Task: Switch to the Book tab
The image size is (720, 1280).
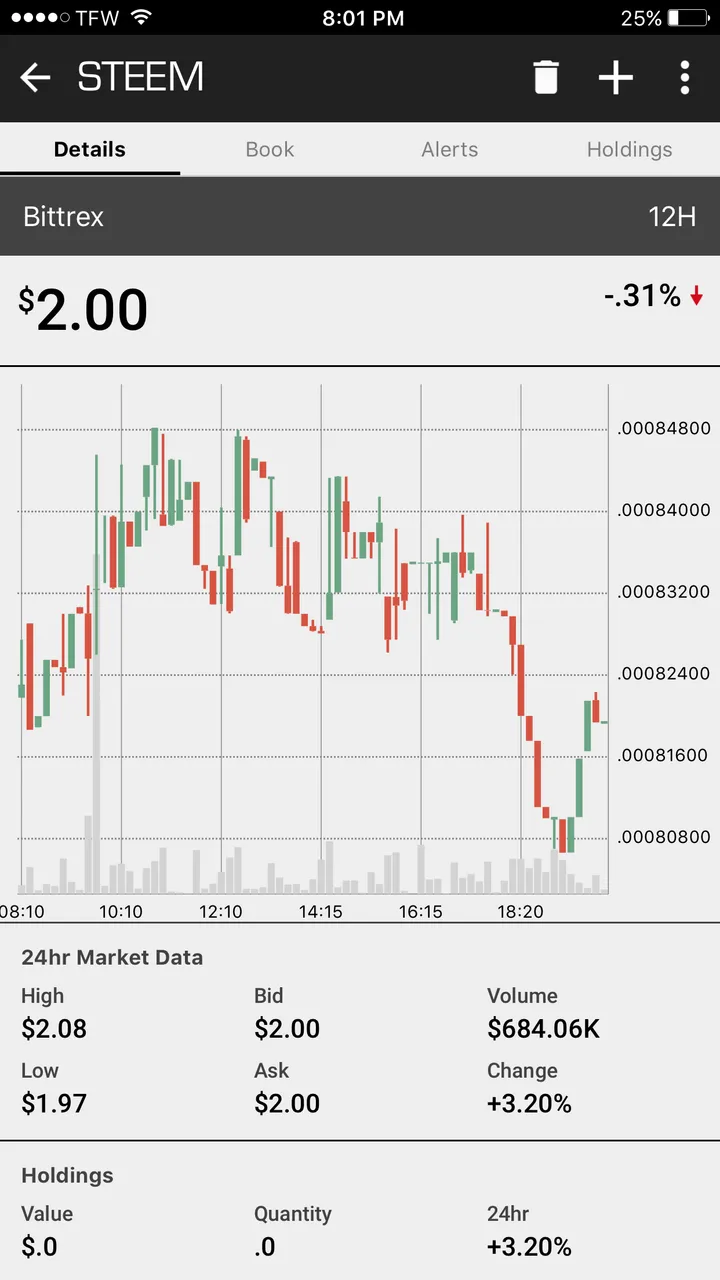Action: click(x=270, y=150)
